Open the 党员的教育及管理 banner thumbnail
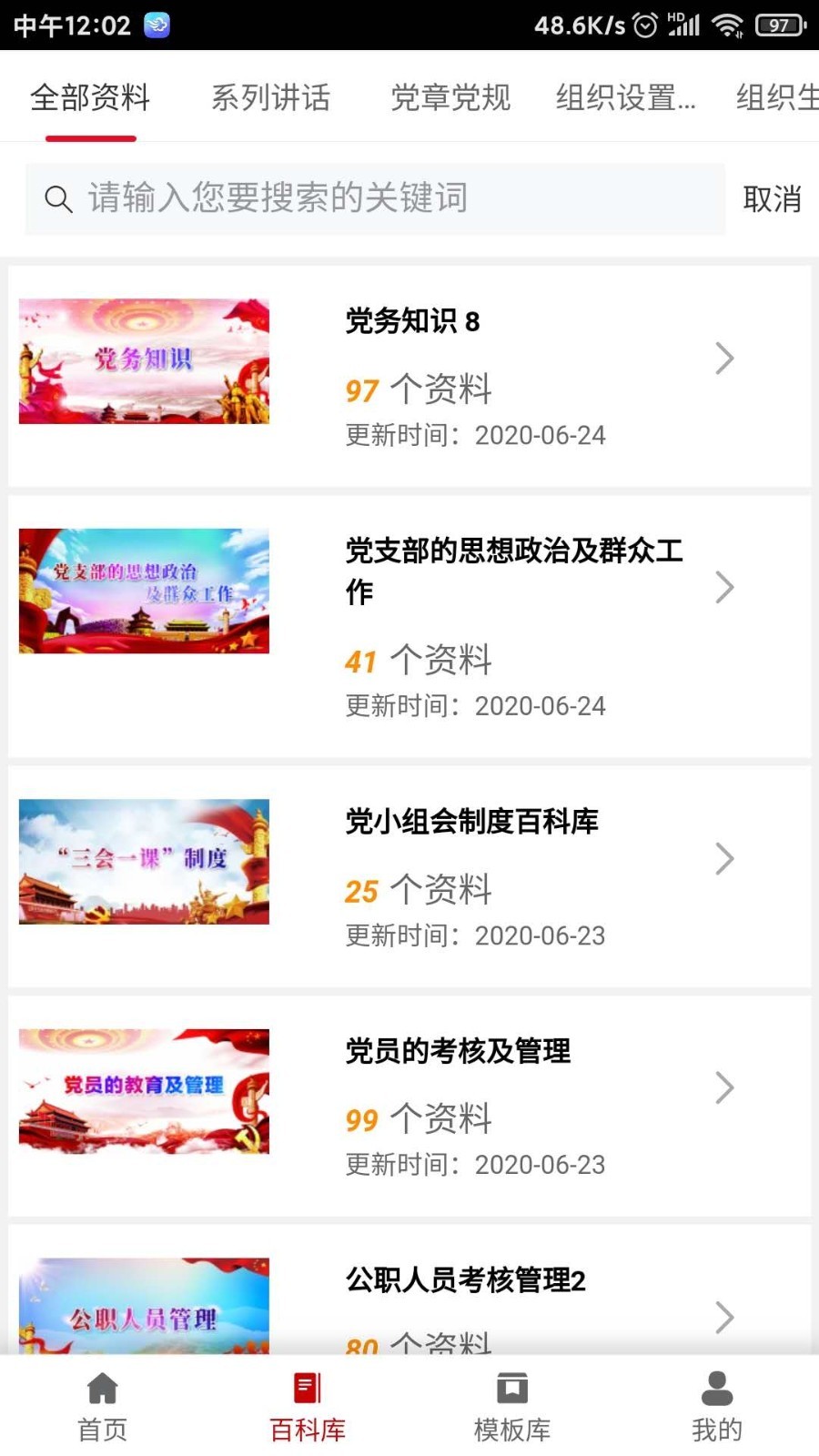 click(143, 1089)
